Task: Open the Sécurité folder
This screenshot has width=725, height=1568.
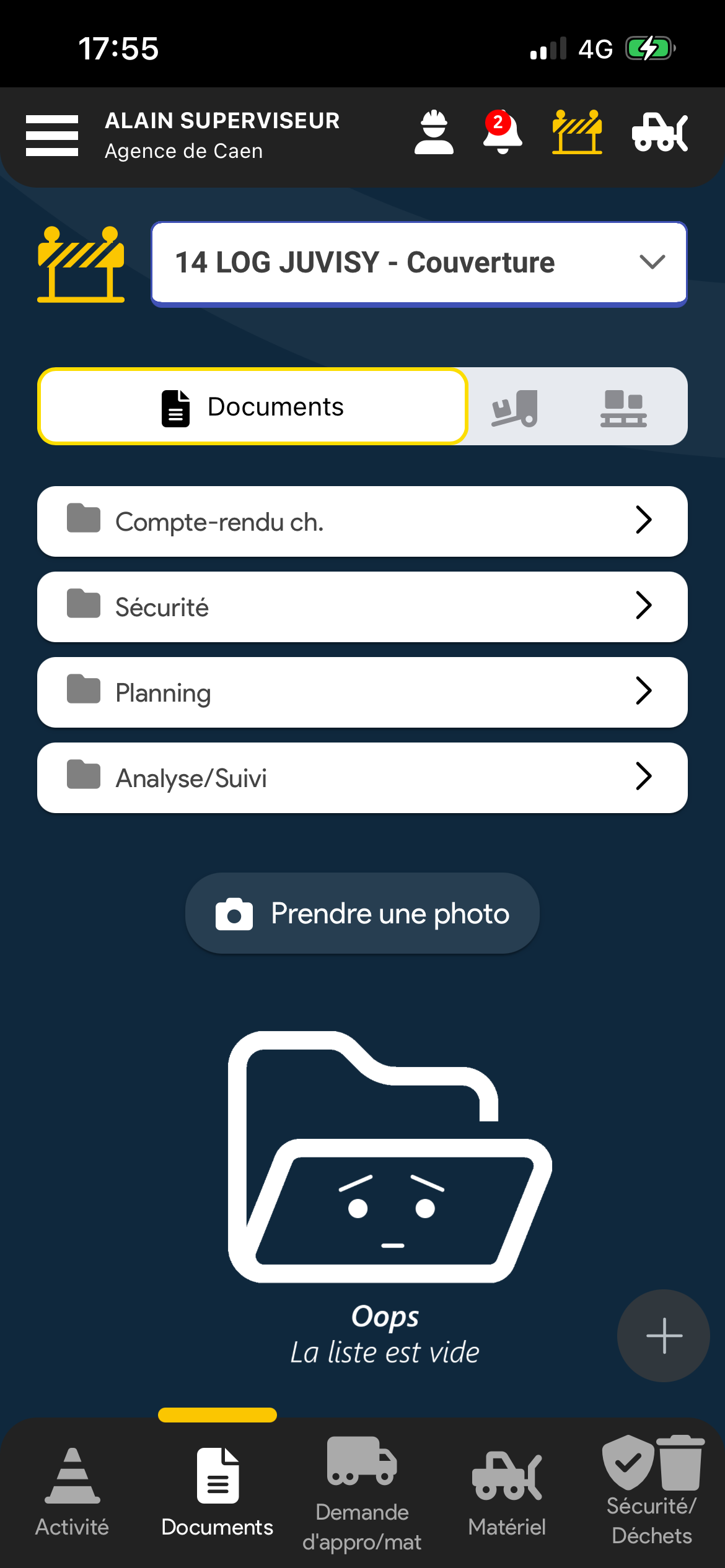Action: click(x=362, y=606)
